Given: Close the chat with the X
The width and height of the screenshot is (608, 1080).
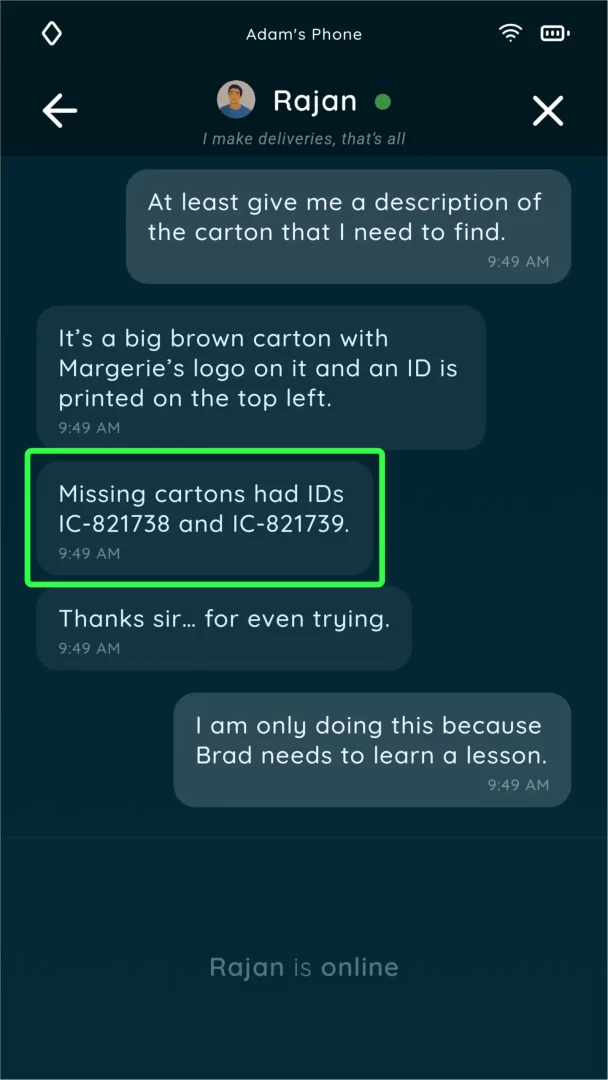Looking at the screenshot, I should (x=548, y=111).
